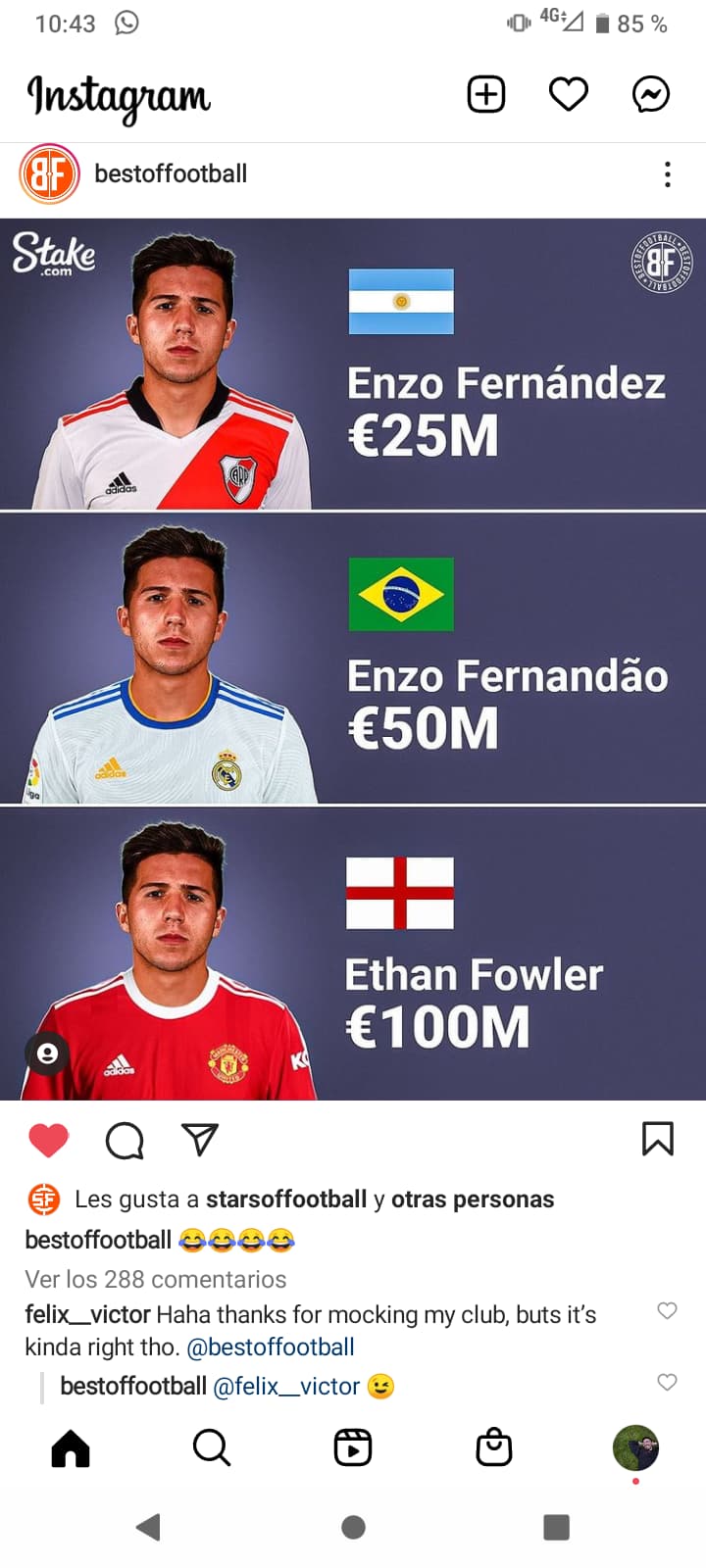Like bestoffootball's reply to felix__victor
This screenshot has height=1568, width=706.
[667, 1382]
